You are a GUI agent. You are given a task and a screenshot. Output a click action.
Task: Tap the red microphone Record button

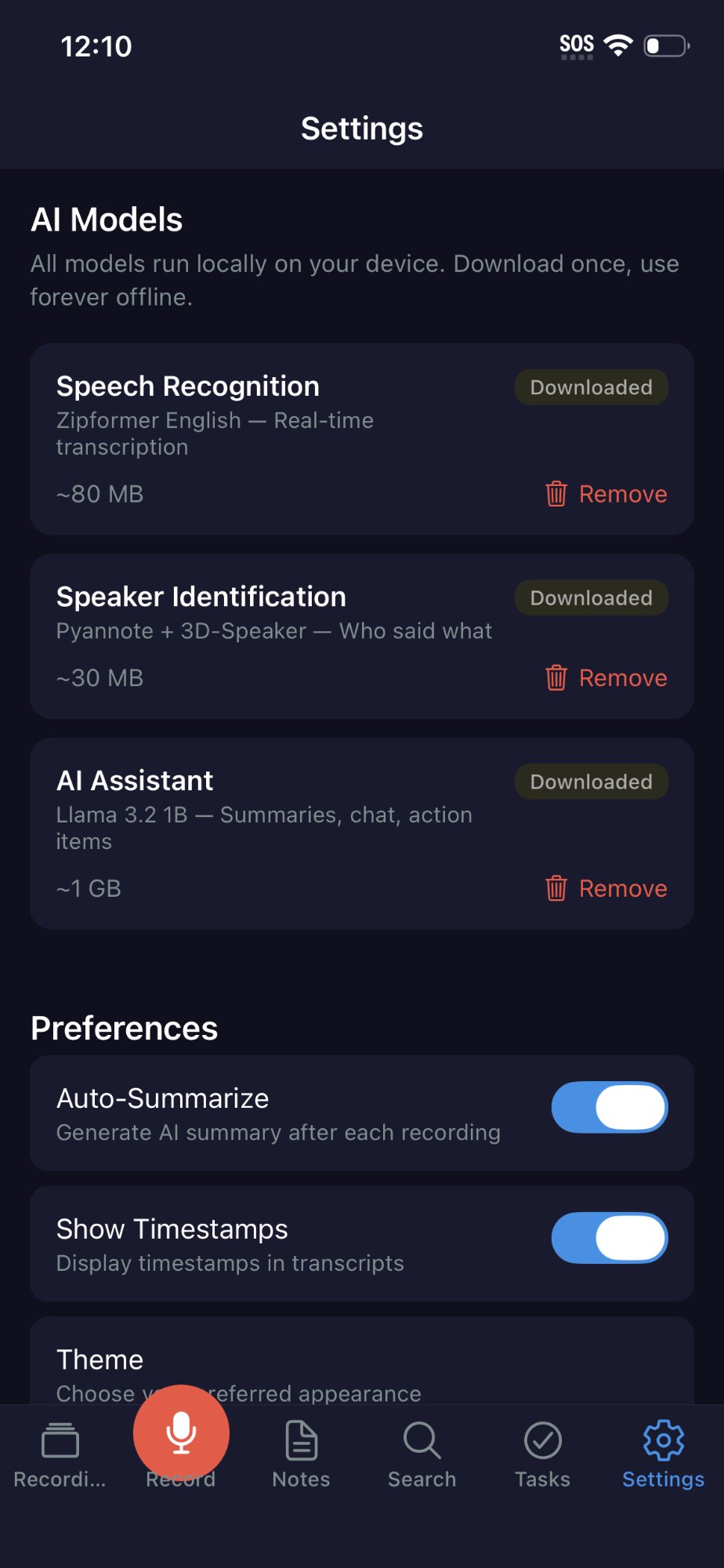181,1432
